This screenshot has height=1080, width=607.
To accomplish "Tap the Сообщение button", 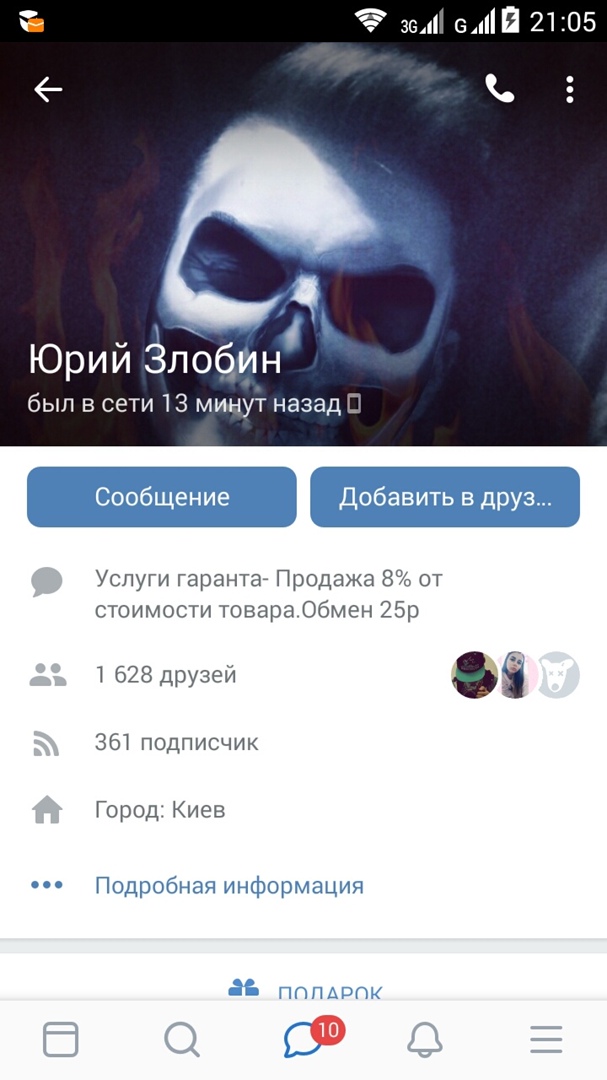I will 162,497.
